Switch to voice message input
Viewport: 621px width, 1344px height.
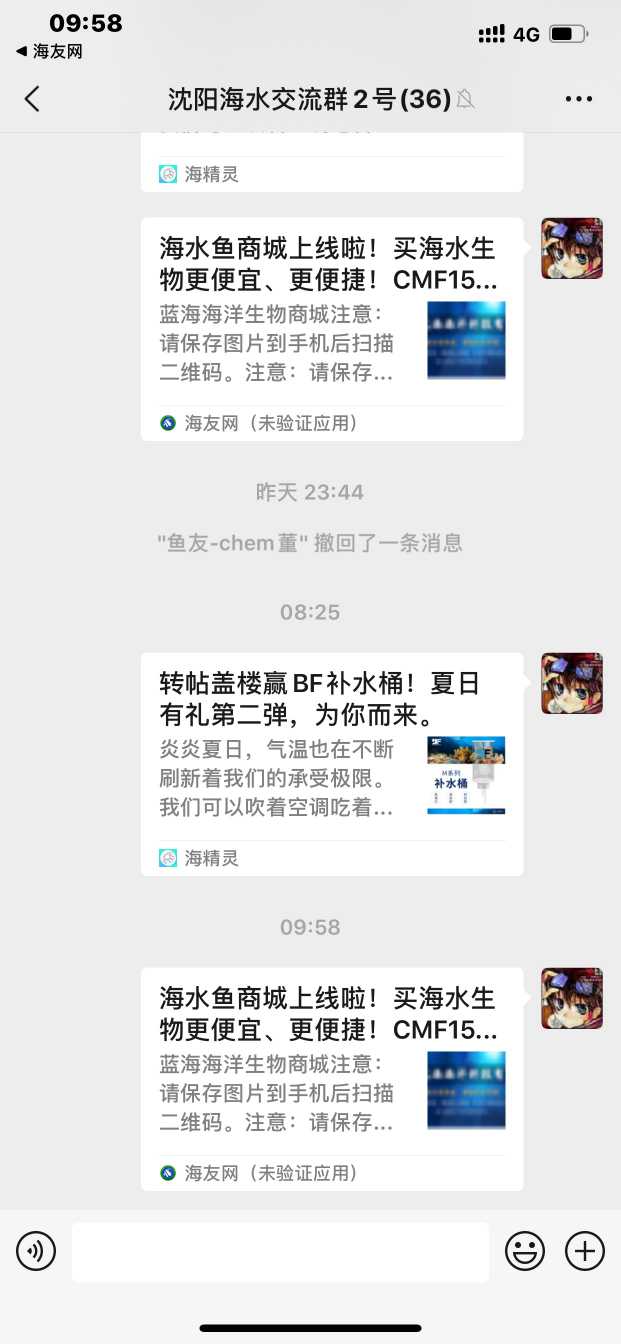coord(36,1251)
